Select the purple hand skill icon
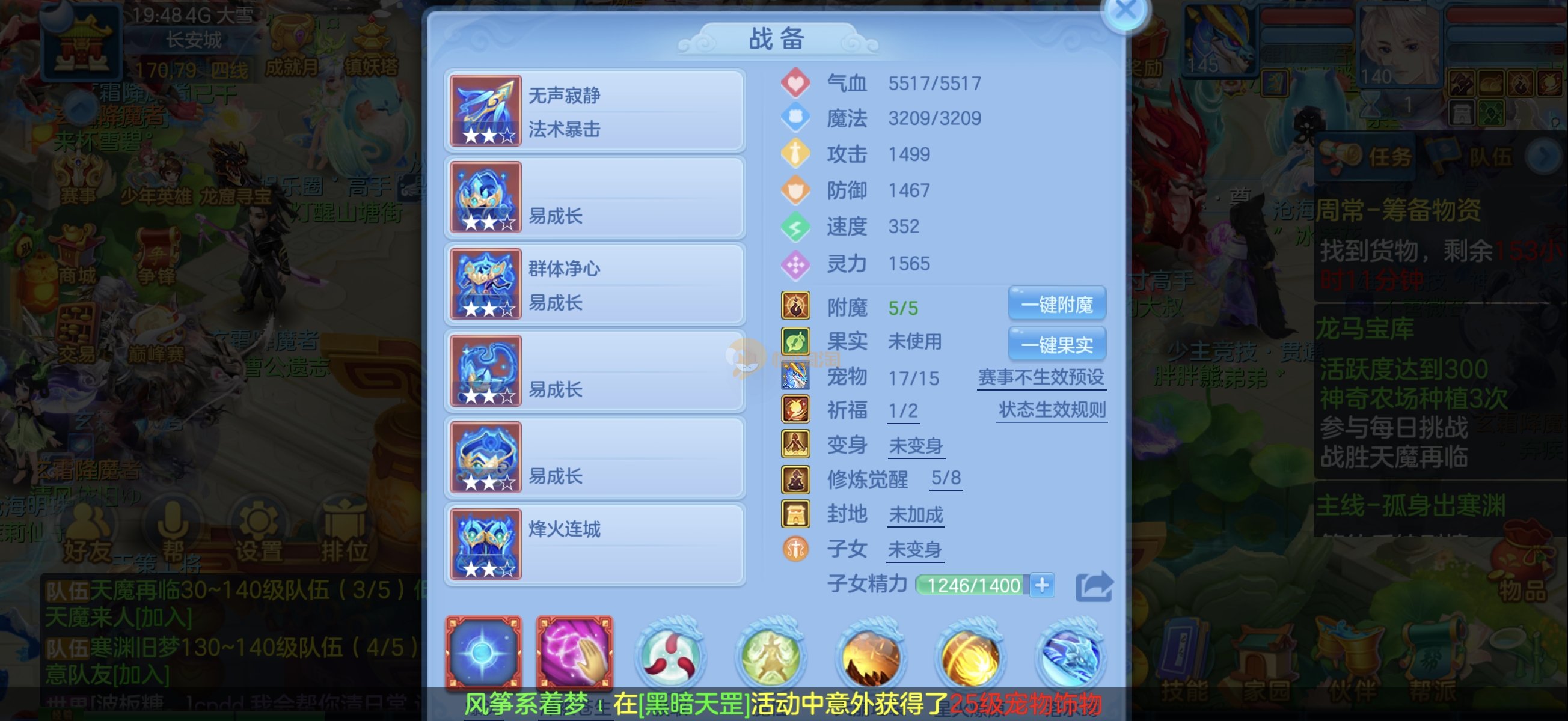Image resolution: width=1568 pixels, height=721 pixels. pyautogui.click(x=575, y=653)
